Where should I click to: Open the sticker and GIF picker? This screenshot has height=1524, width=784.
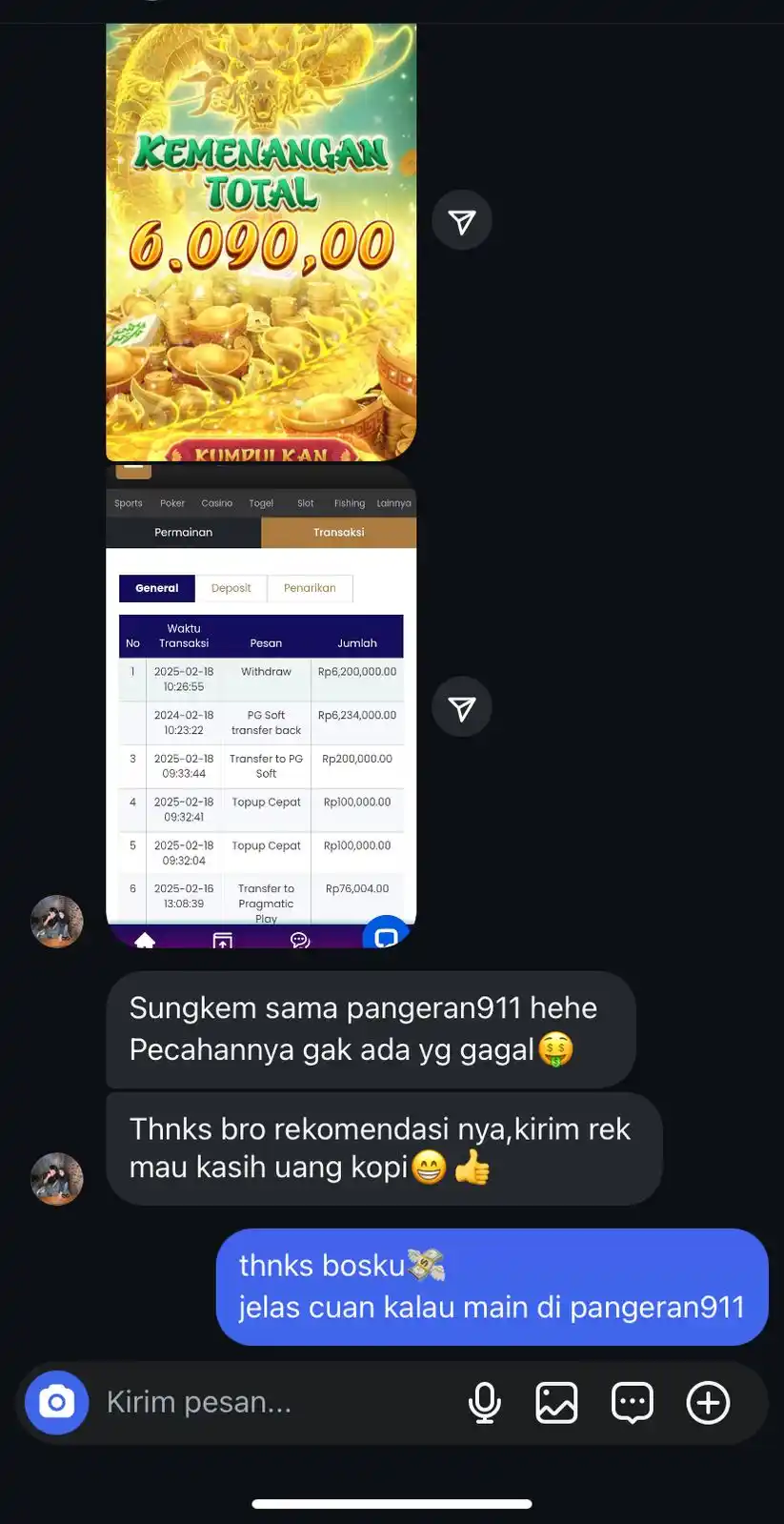click(632, 1402)
